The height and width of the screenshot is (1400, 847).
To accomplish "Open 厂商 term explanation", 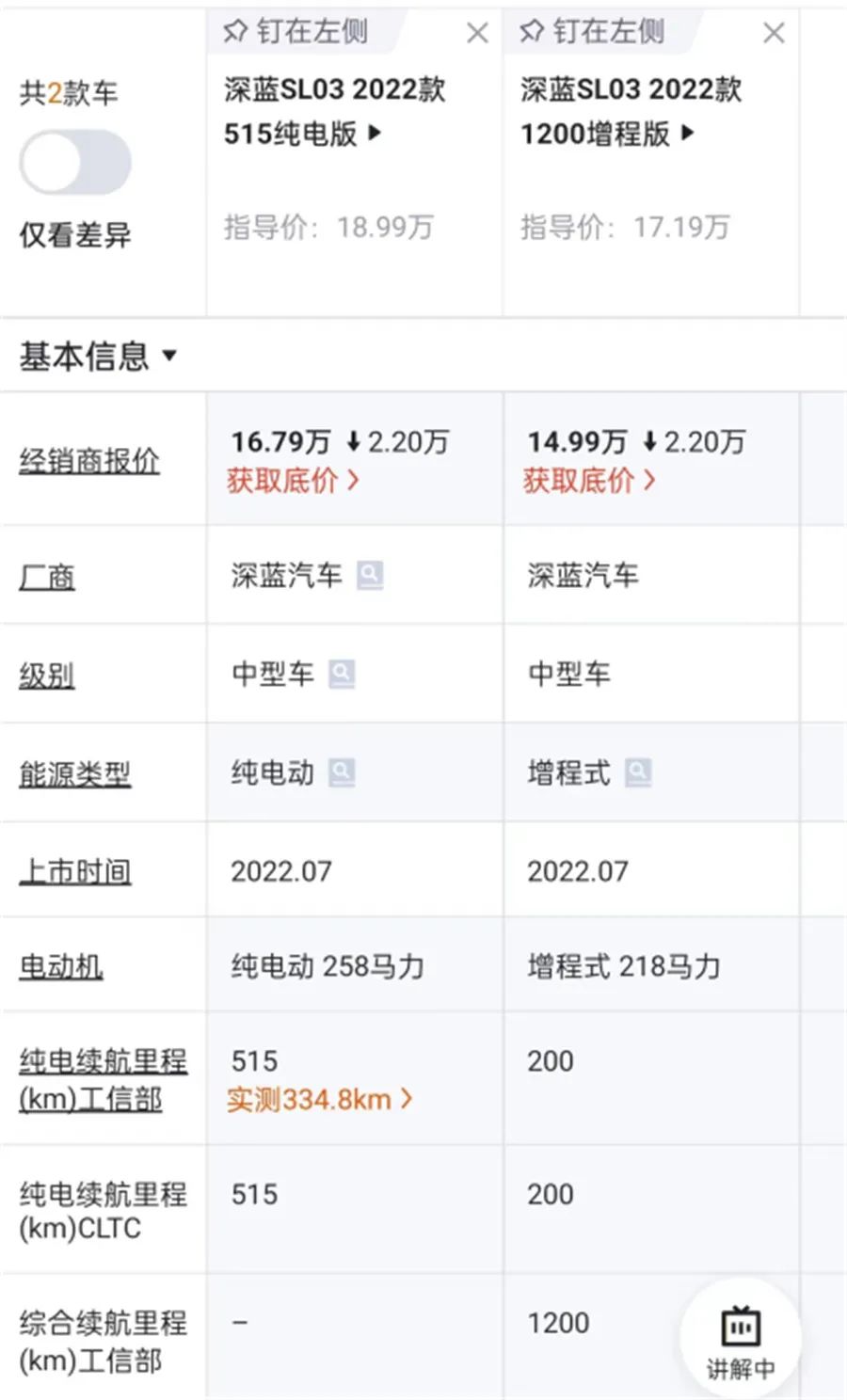I will coord(47,577).
